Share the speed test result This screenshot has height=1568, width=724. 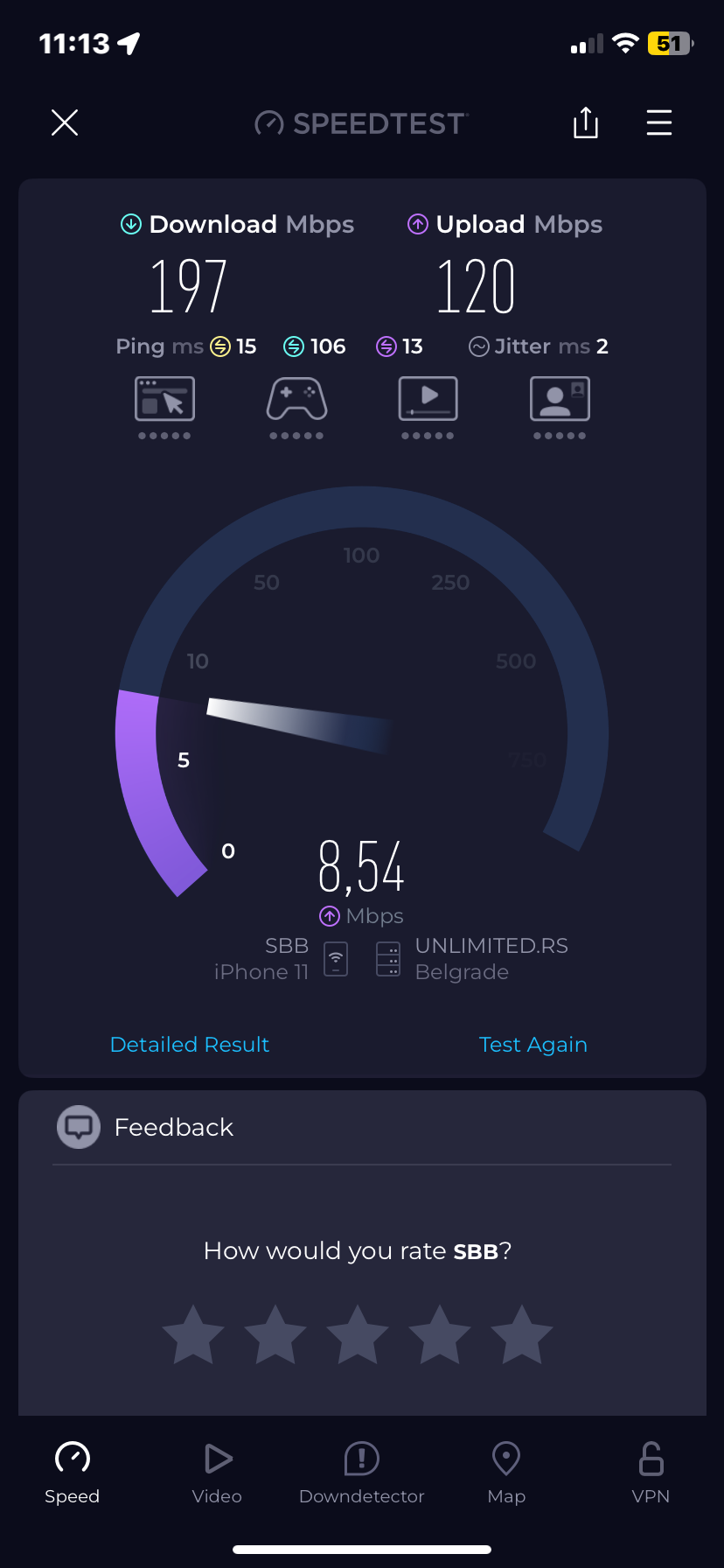point(585,122)
